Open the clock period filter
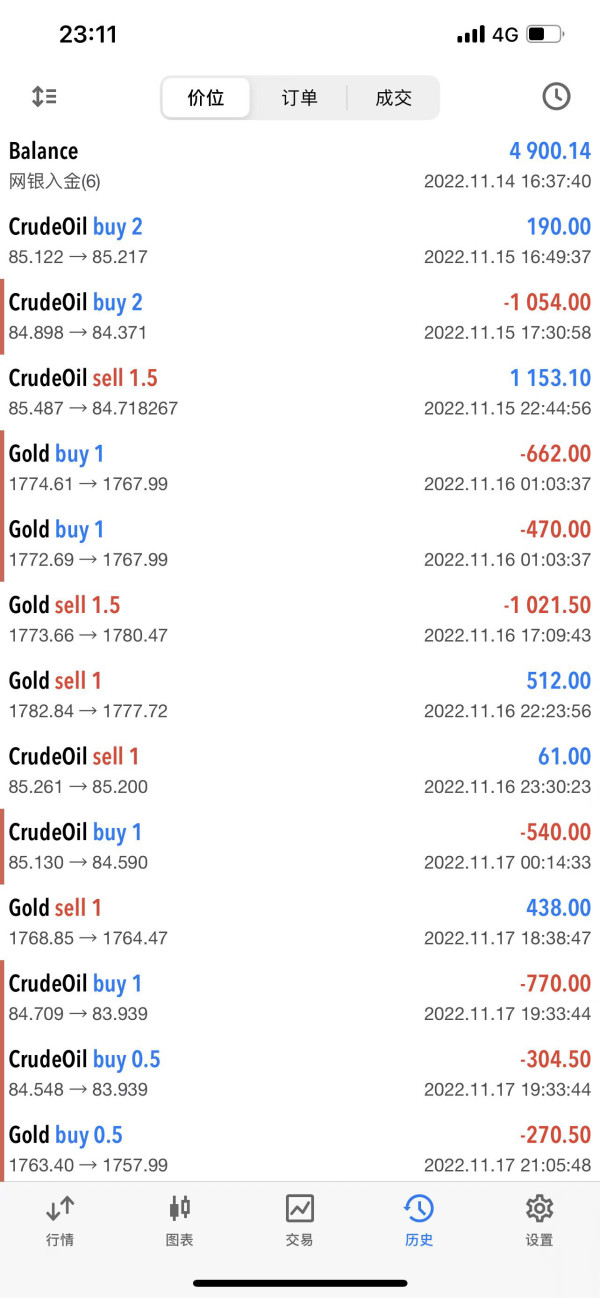Image resolution: width=600 pixels, height=1298 pixels. [x=556, y=97]
